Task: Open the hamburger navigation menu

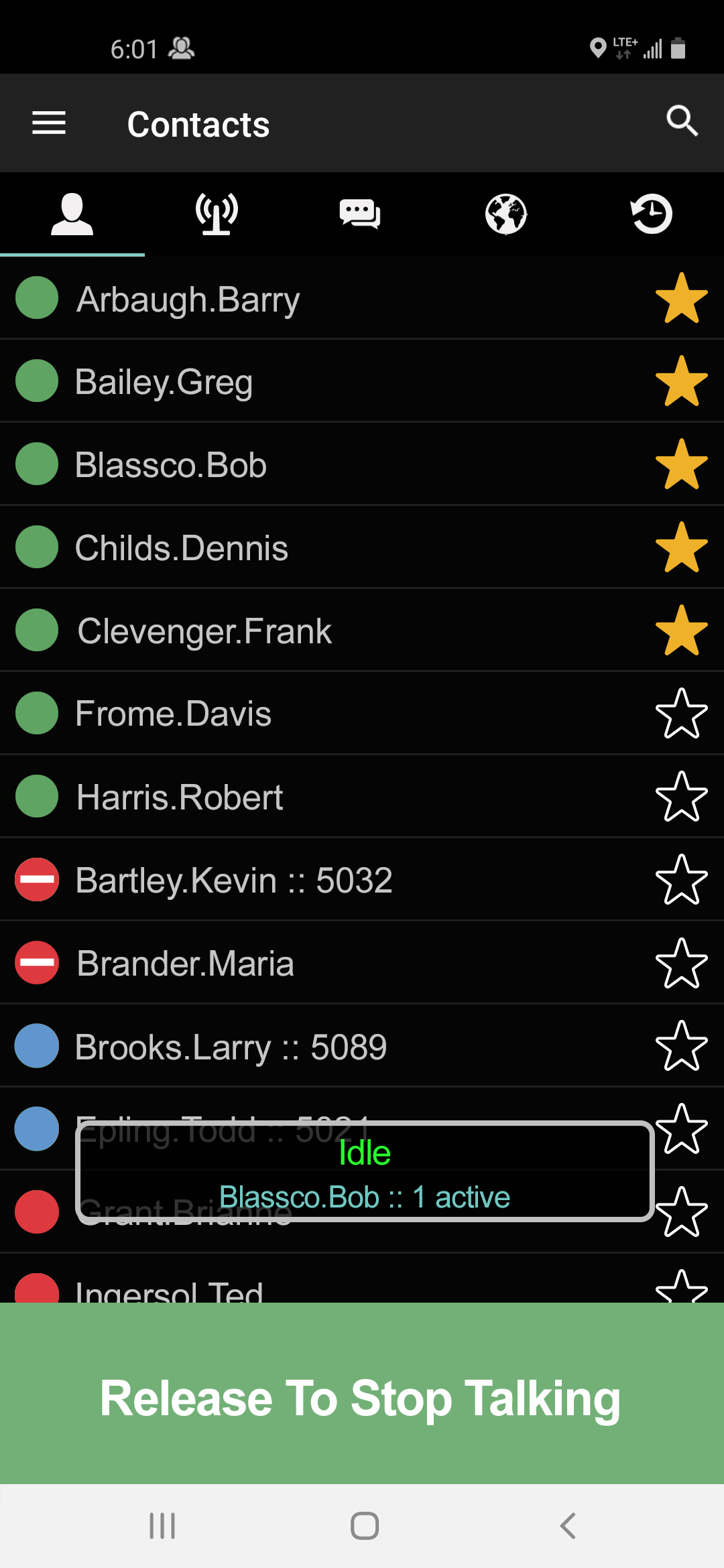Action: pos(49,123)
